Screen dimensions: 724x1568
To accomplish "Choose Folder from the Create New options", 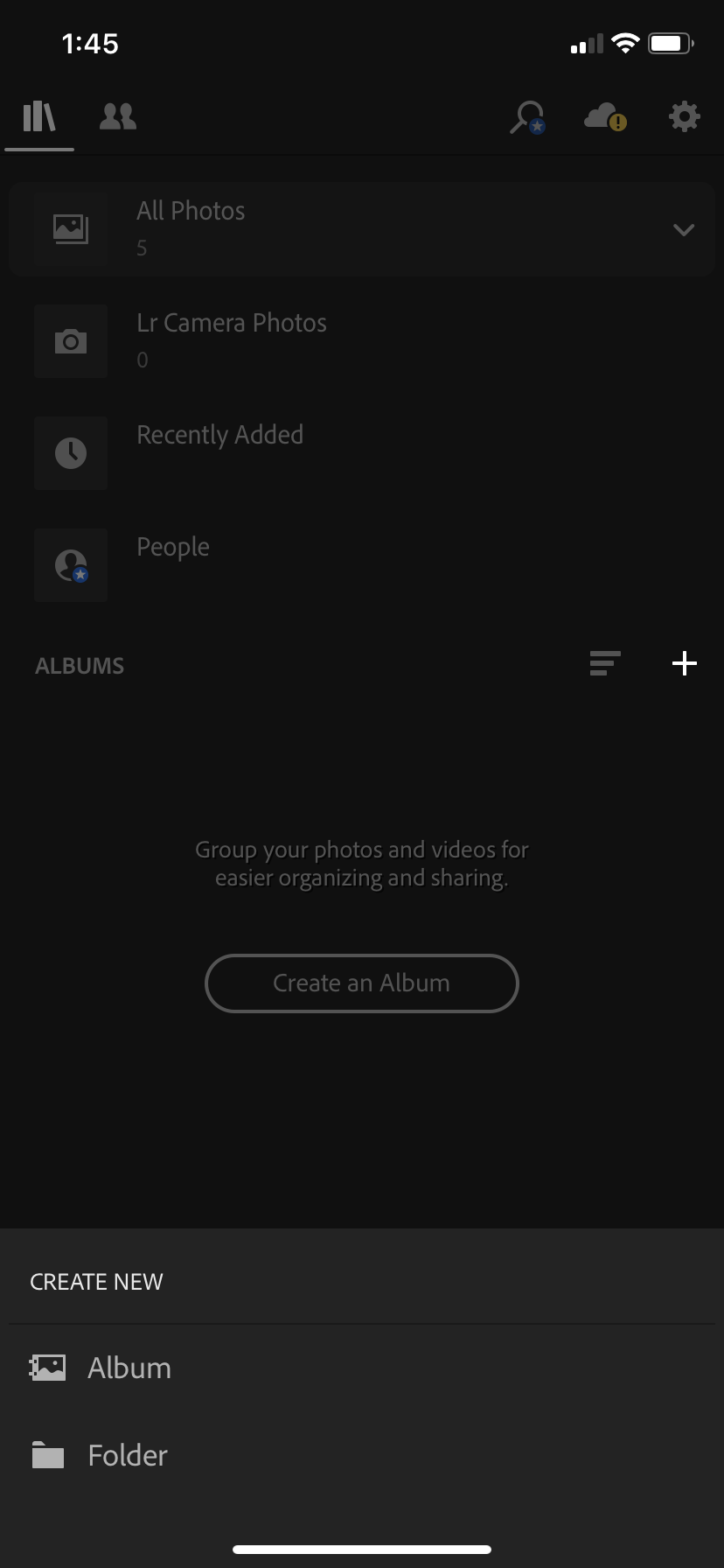I will point(362,1455).
